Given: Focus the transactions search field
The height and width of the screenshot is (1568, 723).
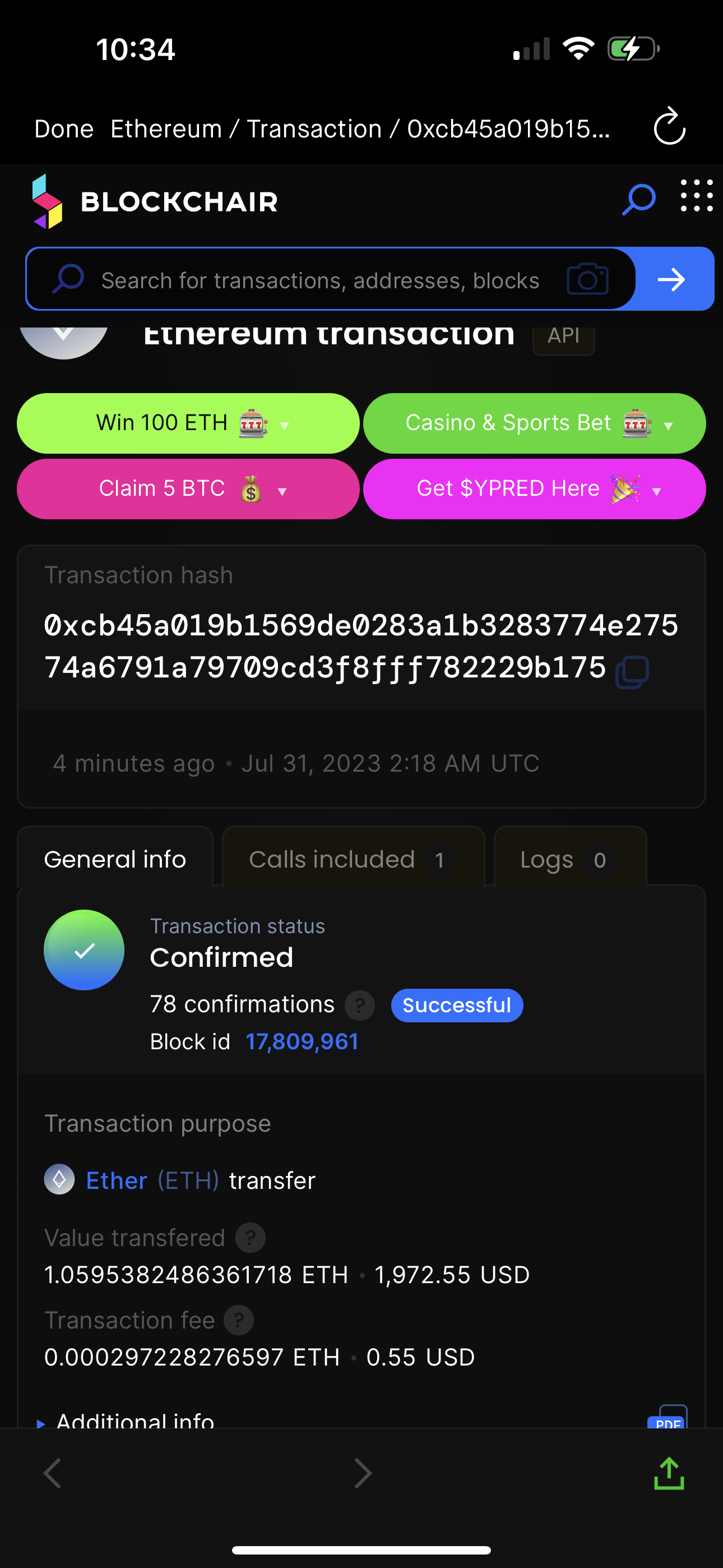Looking at the screenshot, I should click(319, 280).
